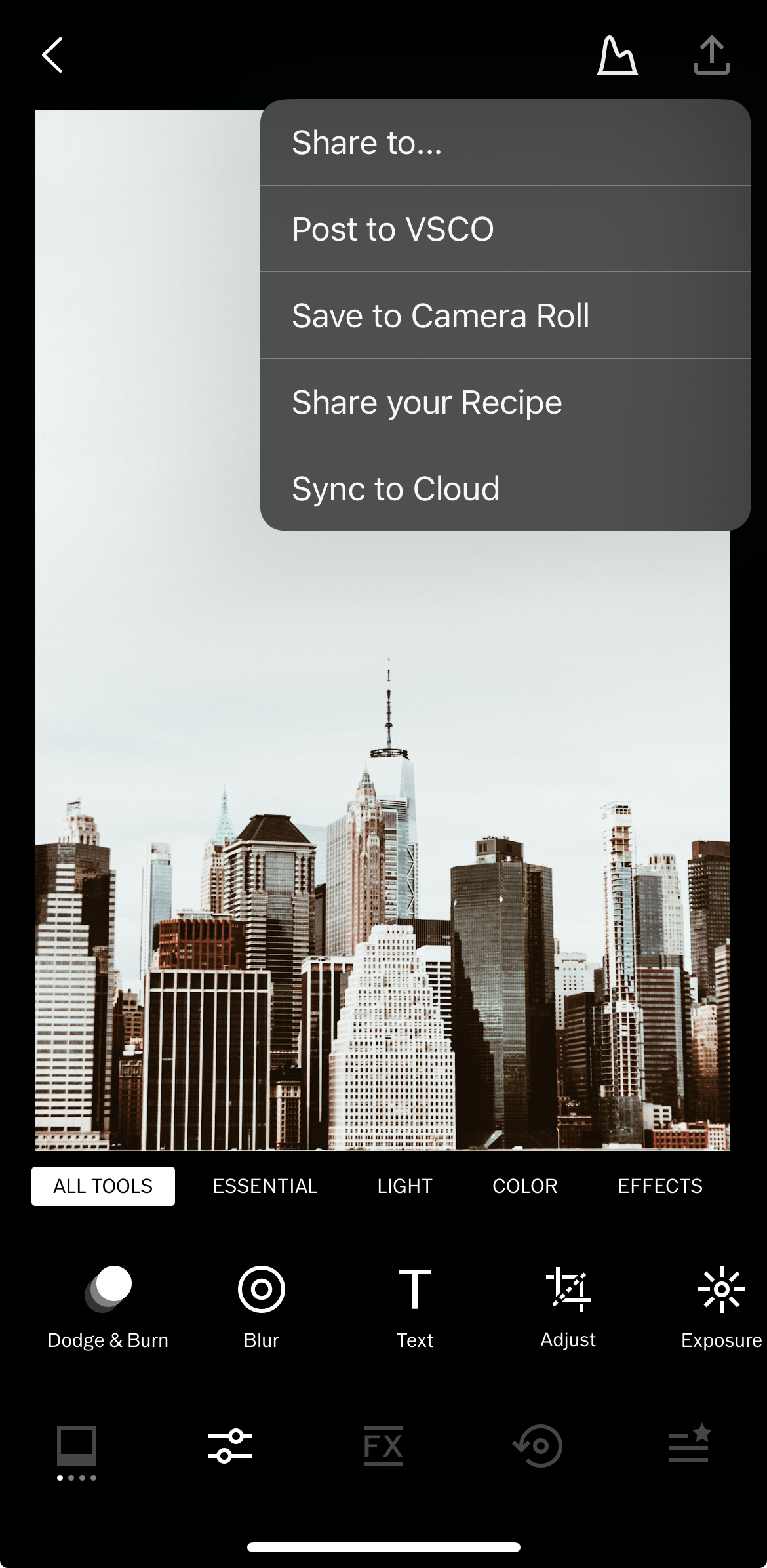
Task: Open the edit history icon
Action: [538, 1446]
